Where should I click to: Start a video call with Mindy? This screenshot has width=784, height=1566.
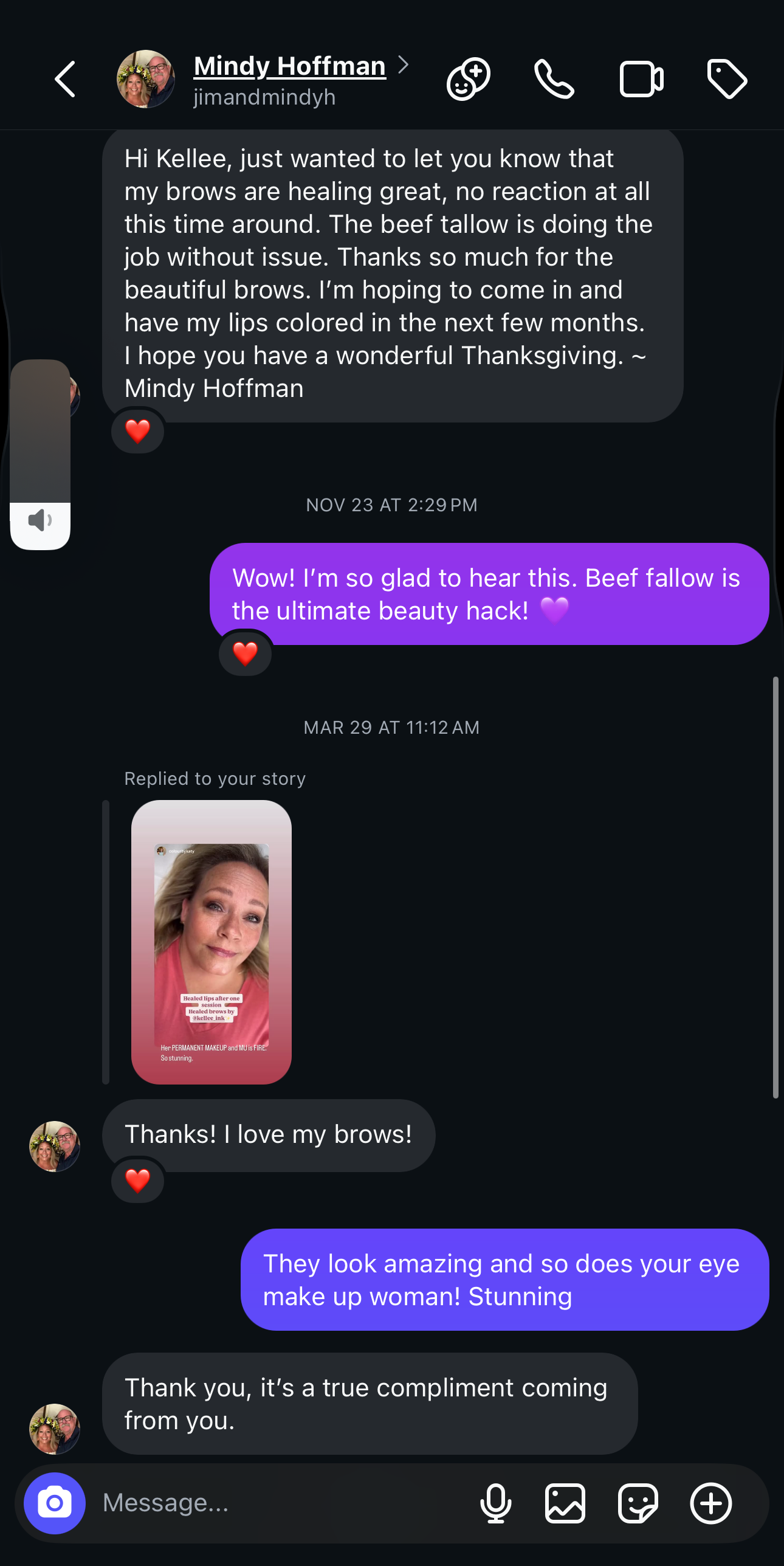coord(641,79)
